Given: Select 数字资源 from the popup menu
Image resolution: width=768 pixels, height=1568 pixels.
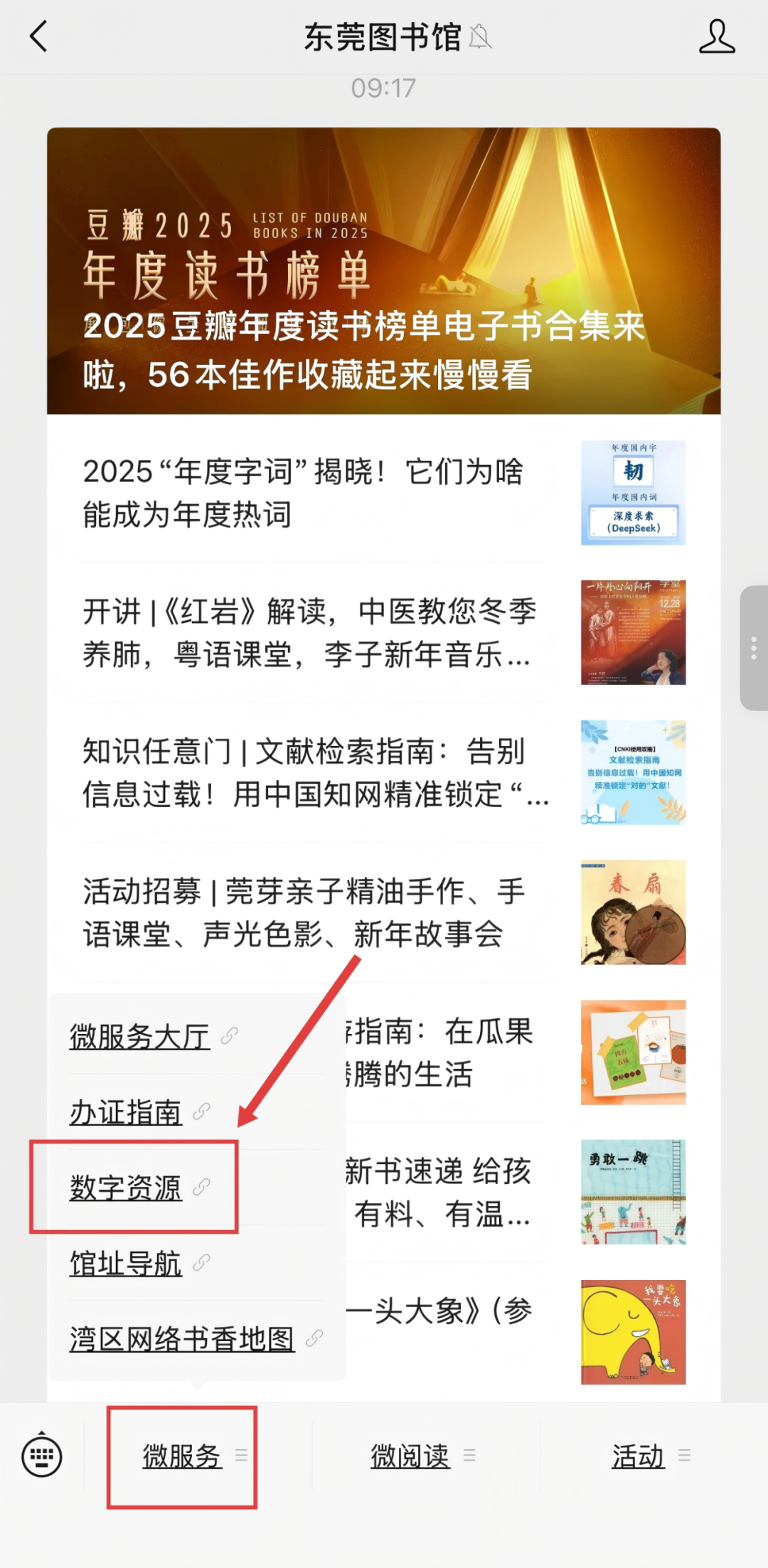Looking at the screenshot, I should pyautogui.click(x=127, y=1187).
